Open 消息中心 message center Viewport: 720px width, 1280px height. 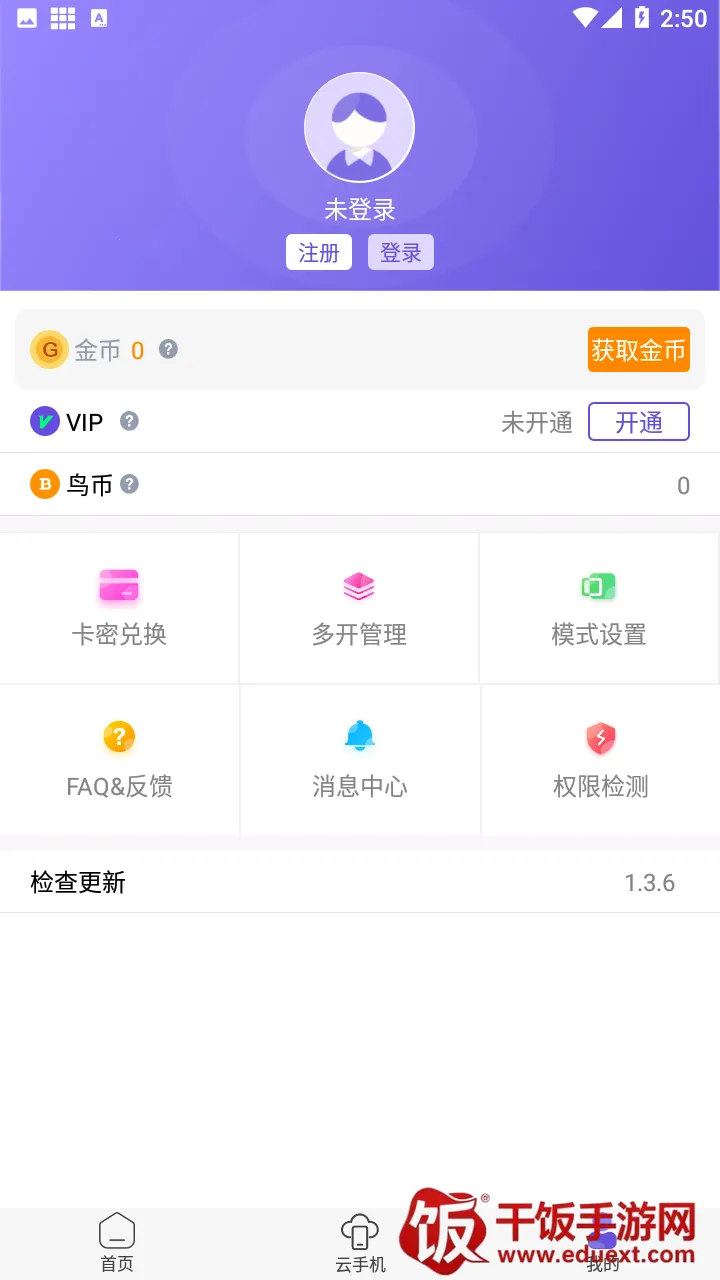pos(359,760)
